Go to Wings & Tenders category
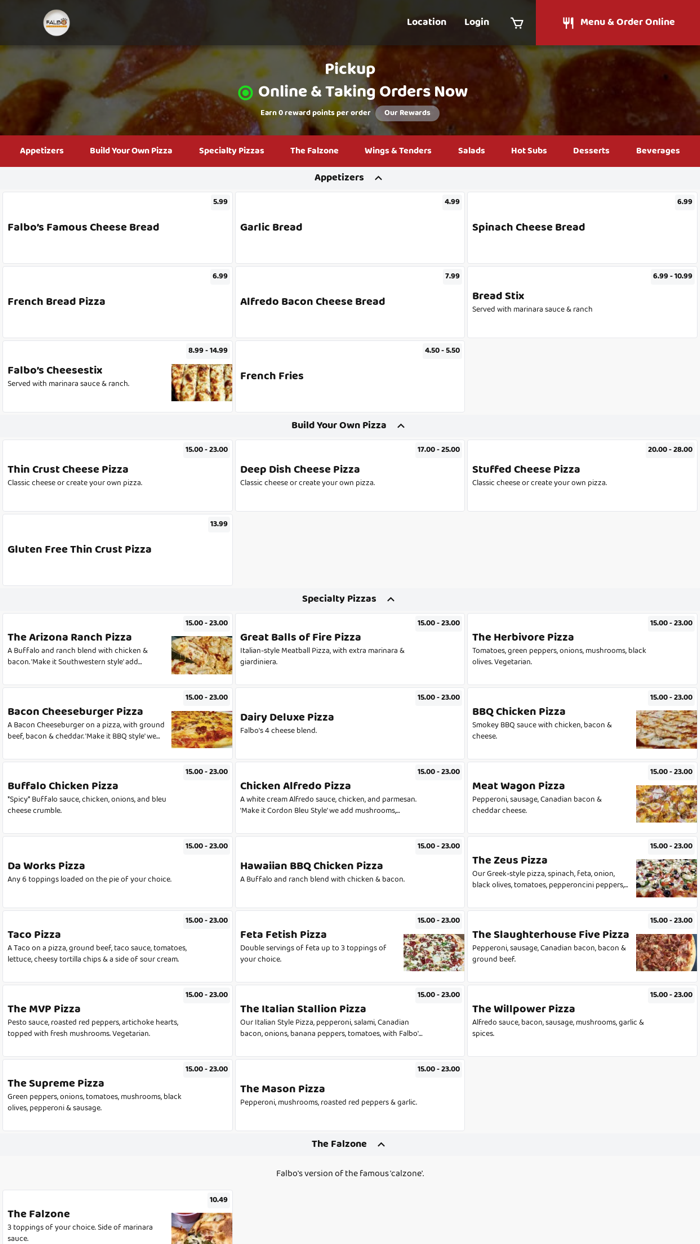 pos(398,151)
